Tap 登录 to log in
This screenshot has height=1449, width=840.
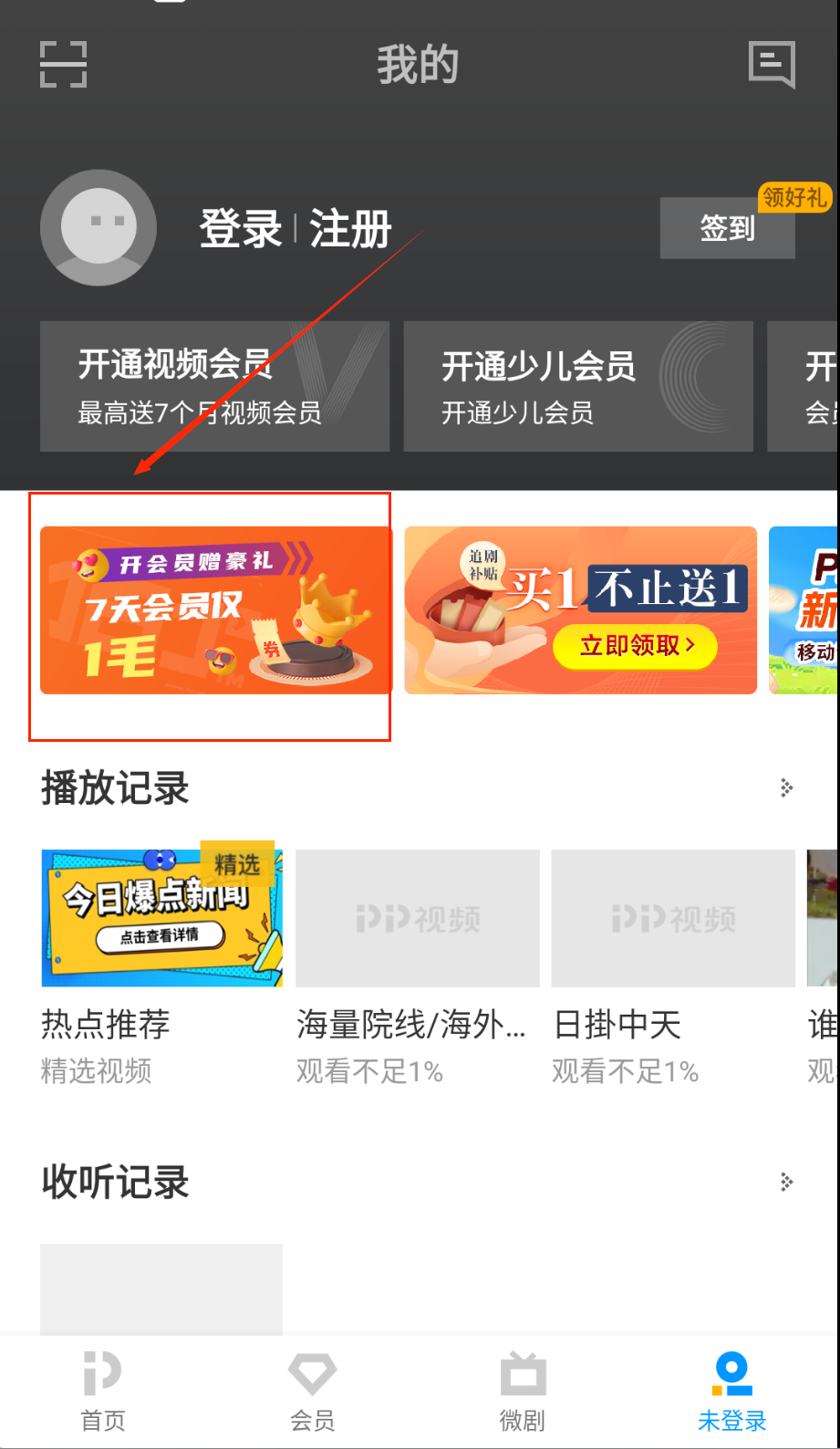click(241, 228)
